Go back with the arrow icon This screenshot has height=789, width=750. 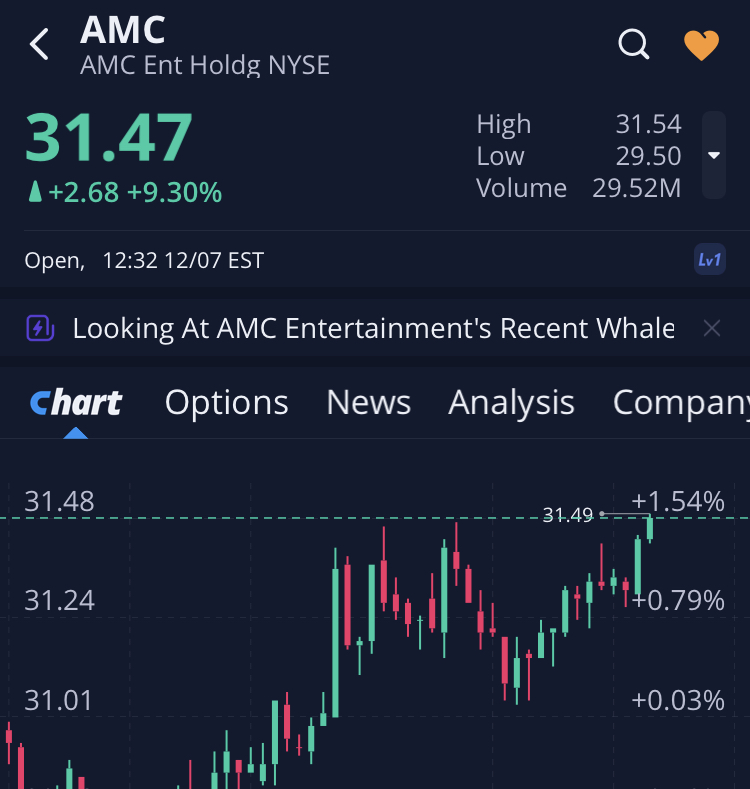pyautogui.click(x=39, y=45)
